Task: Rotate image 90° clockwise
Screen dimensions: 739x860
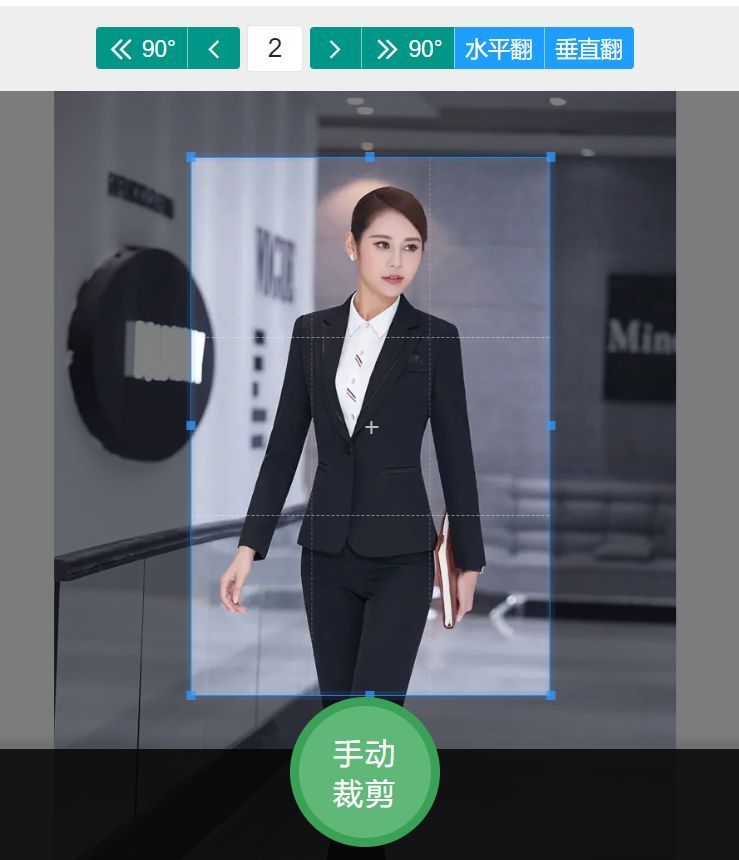Action: [x=408, y=49]
